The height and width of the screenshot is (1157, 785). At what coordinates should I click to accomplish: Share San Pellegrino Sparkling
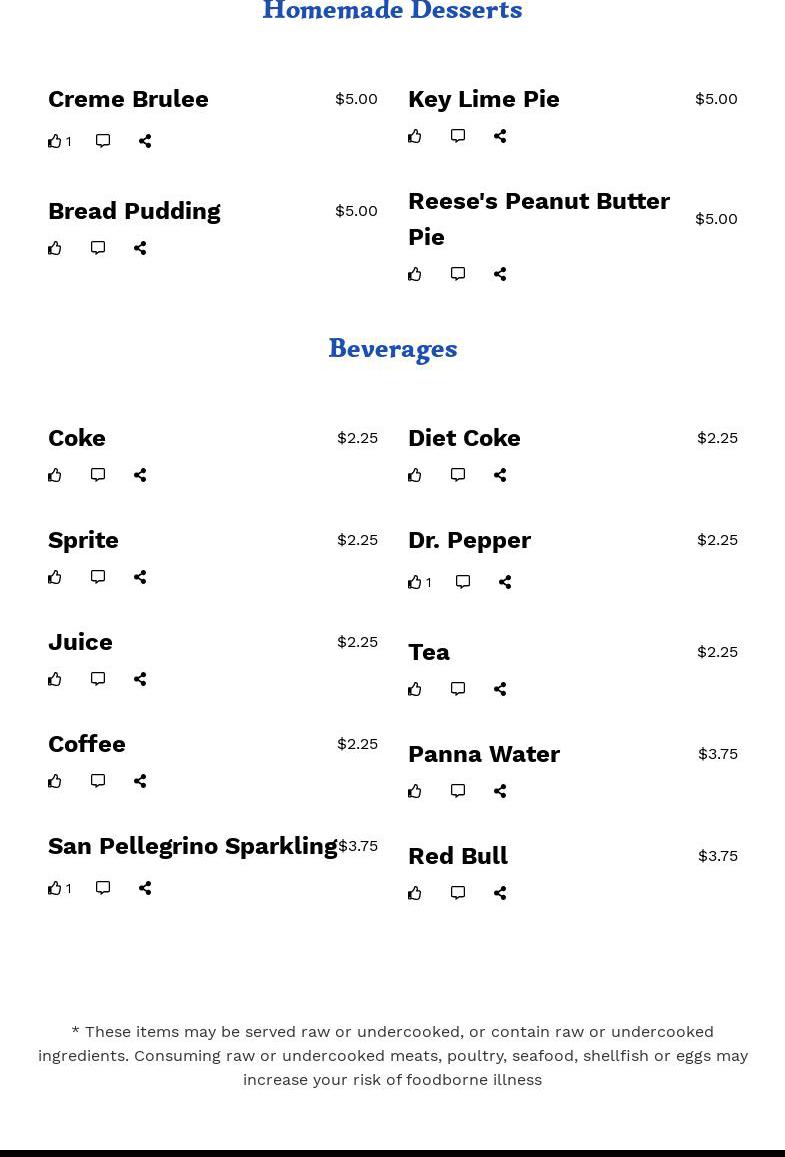tap(145, 888)
